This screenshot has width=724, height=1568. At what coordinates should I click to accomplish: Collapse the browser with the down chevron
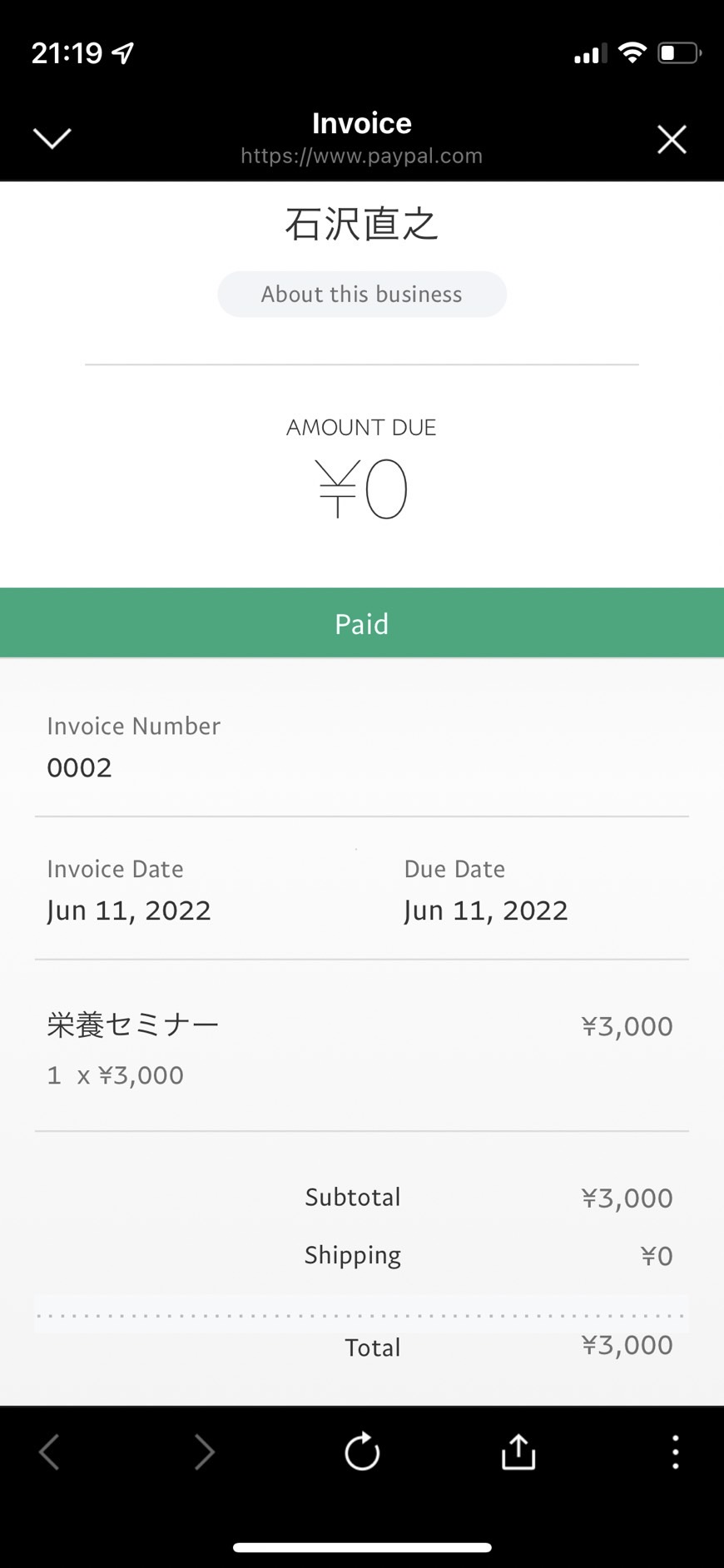[x=52, y=138]
